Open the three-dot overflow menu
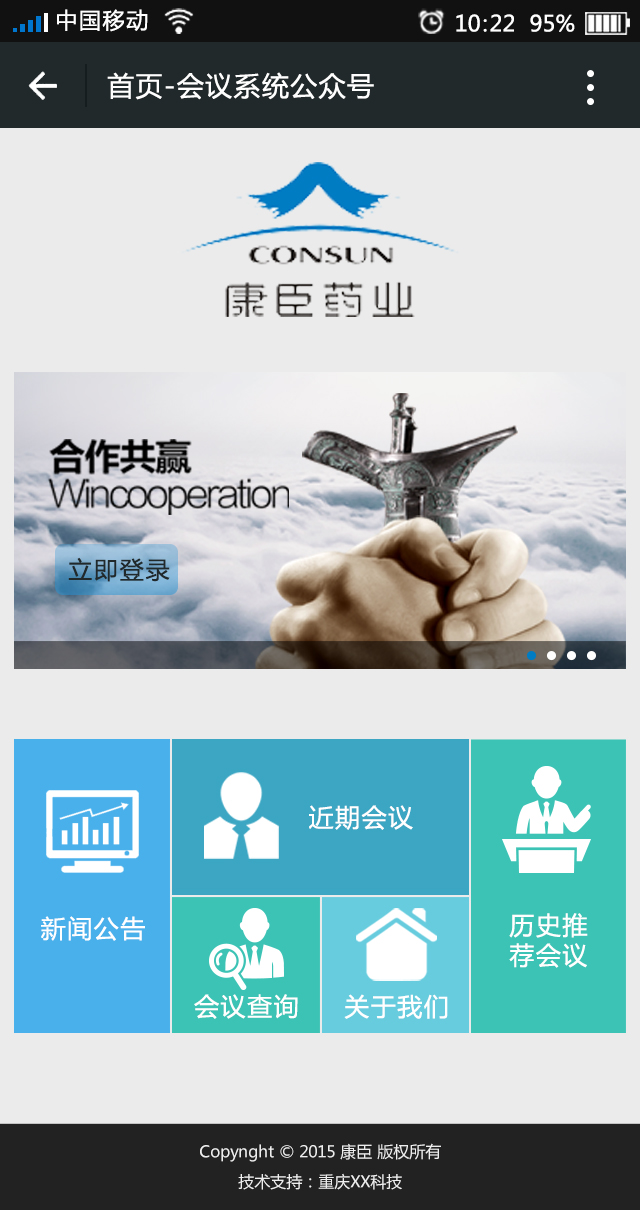Viewport: 640px width, 1210px height. [590, 87]
